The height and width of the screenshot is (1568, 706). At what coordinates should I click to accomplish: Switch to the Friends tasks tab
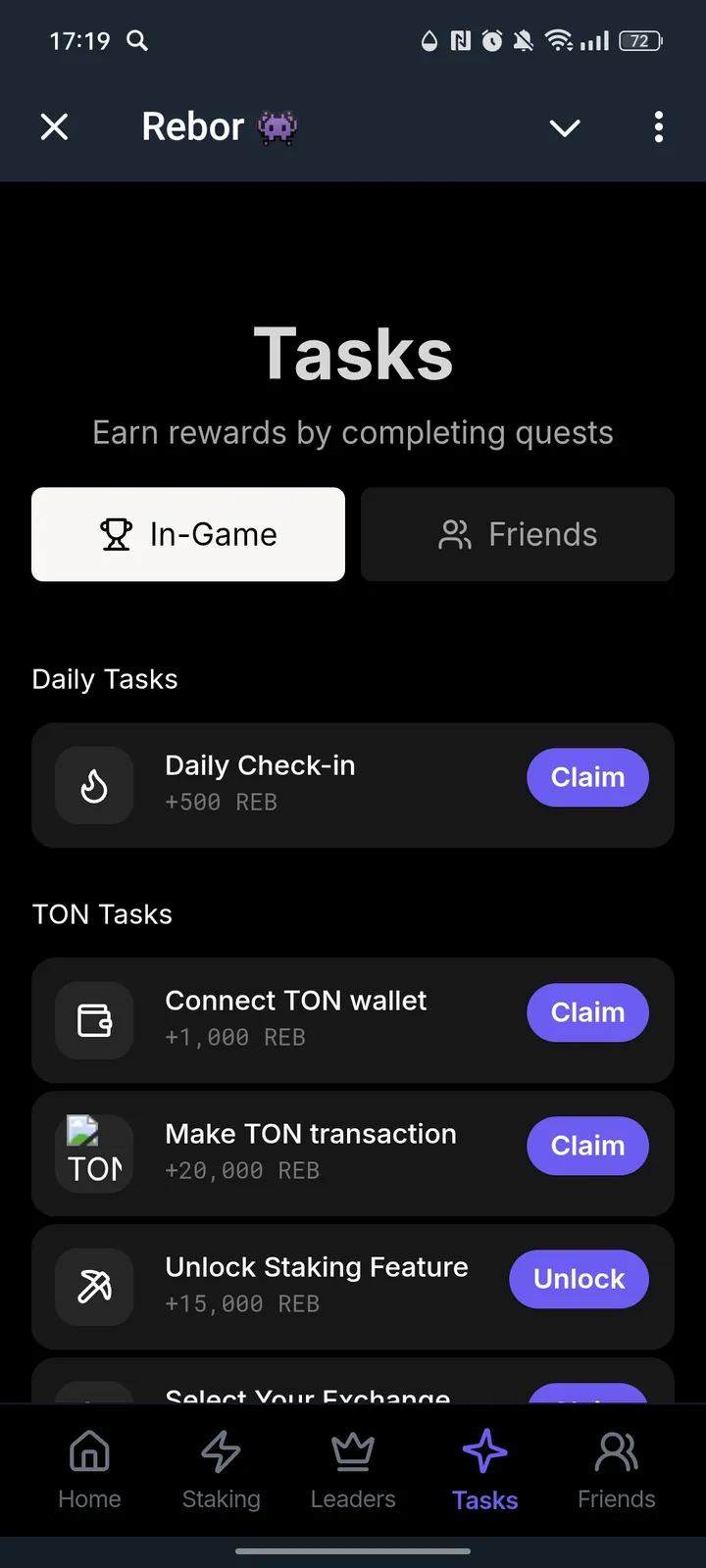pos(517,534)
